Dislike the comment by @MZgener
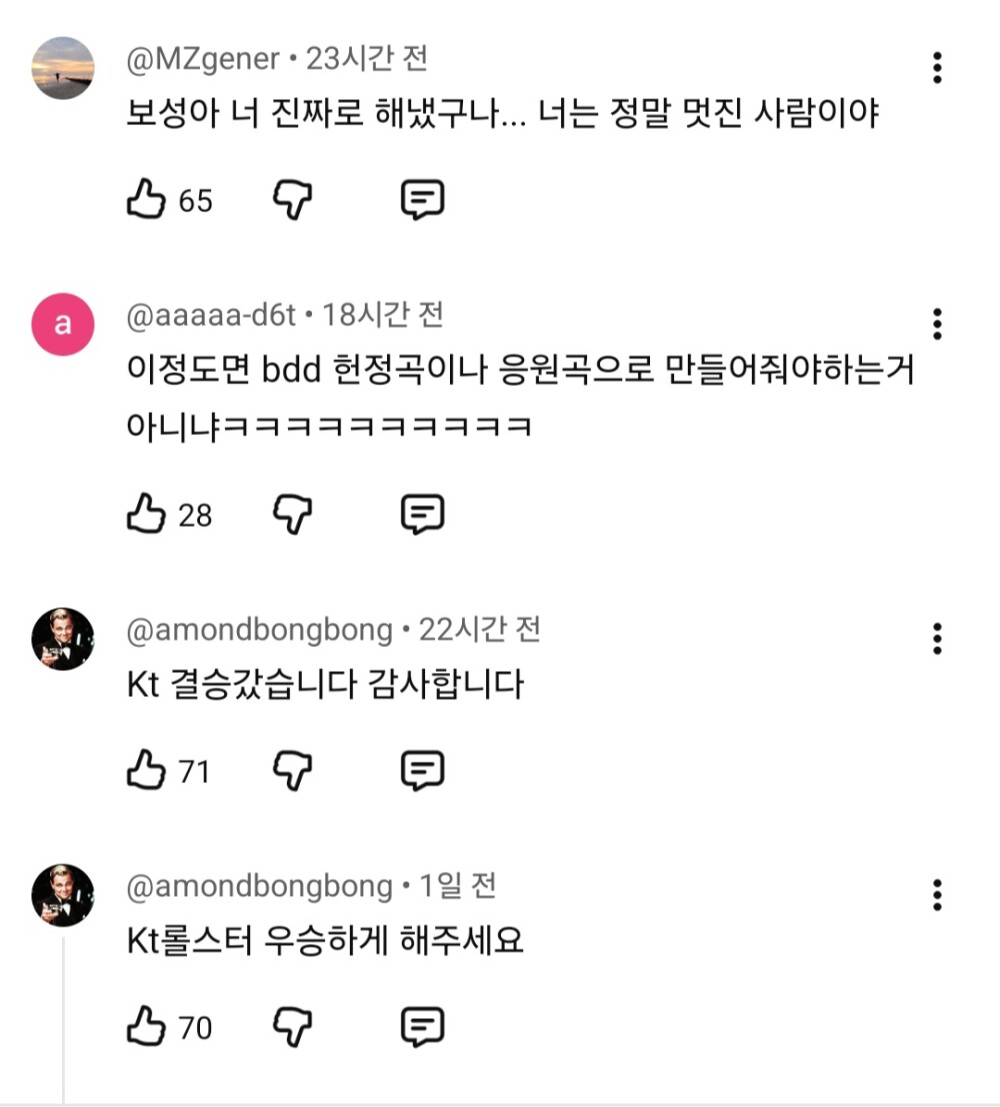This screenshot has height=1107, width=1000. click(293, 201)
